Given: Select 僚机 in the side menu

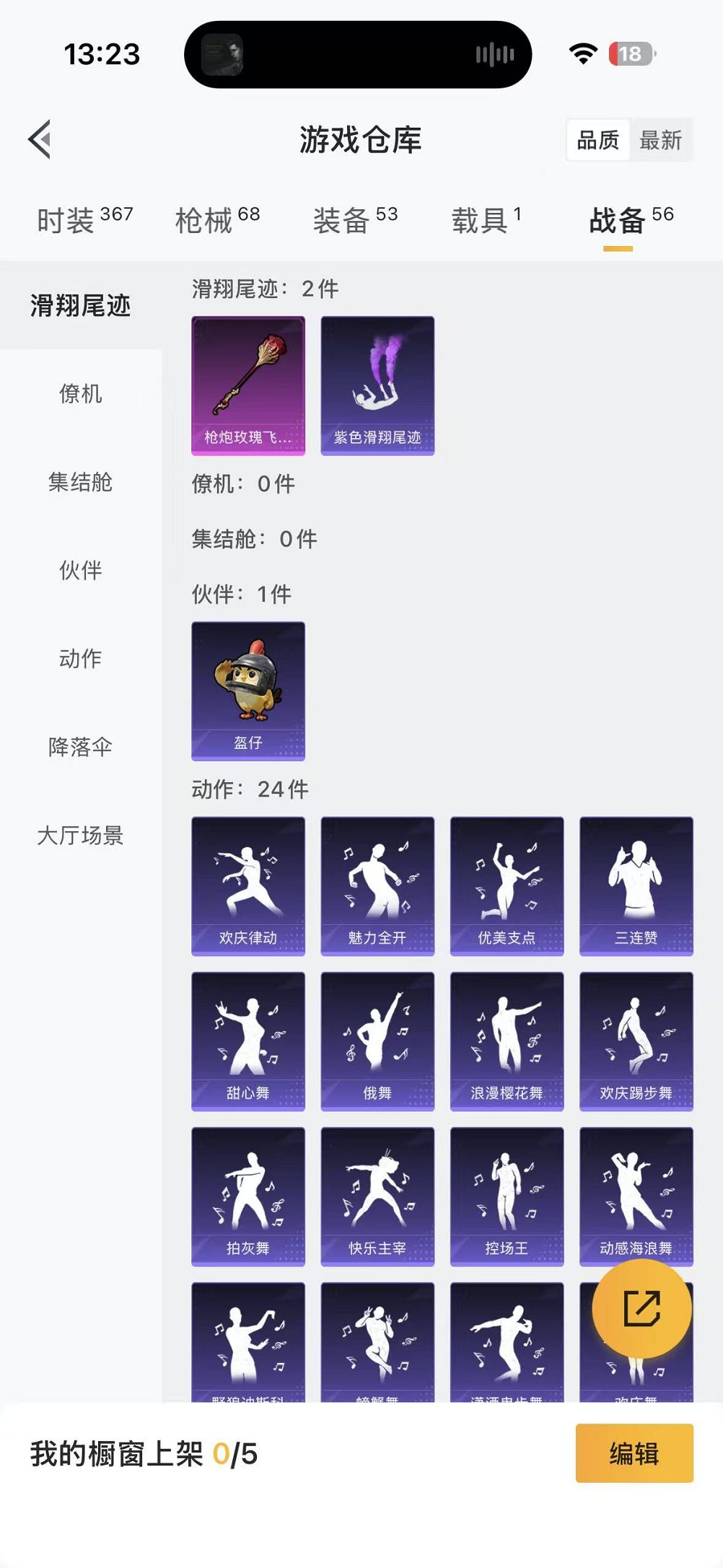Looking at the screenshot, I should (81, 394).
